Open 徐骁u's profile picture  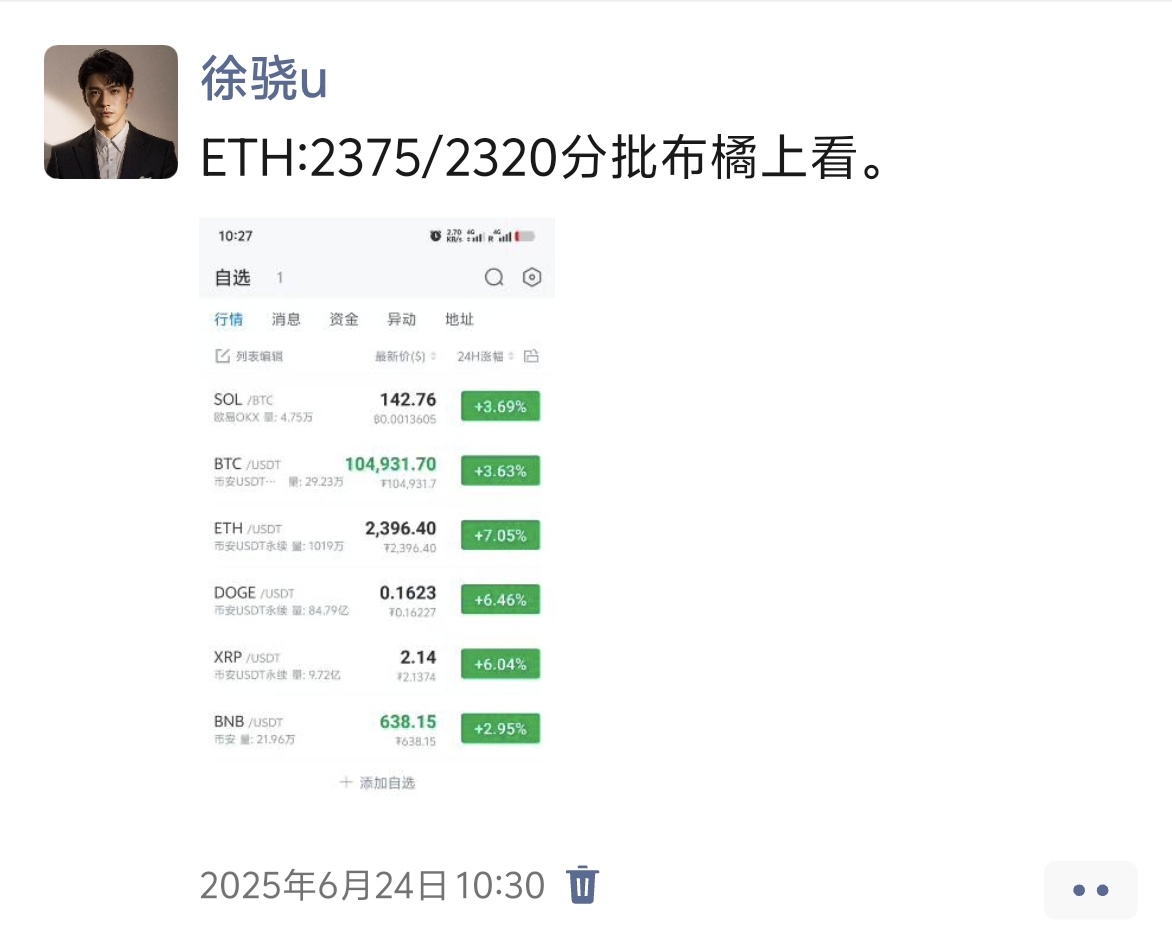[x=111, y=112]
